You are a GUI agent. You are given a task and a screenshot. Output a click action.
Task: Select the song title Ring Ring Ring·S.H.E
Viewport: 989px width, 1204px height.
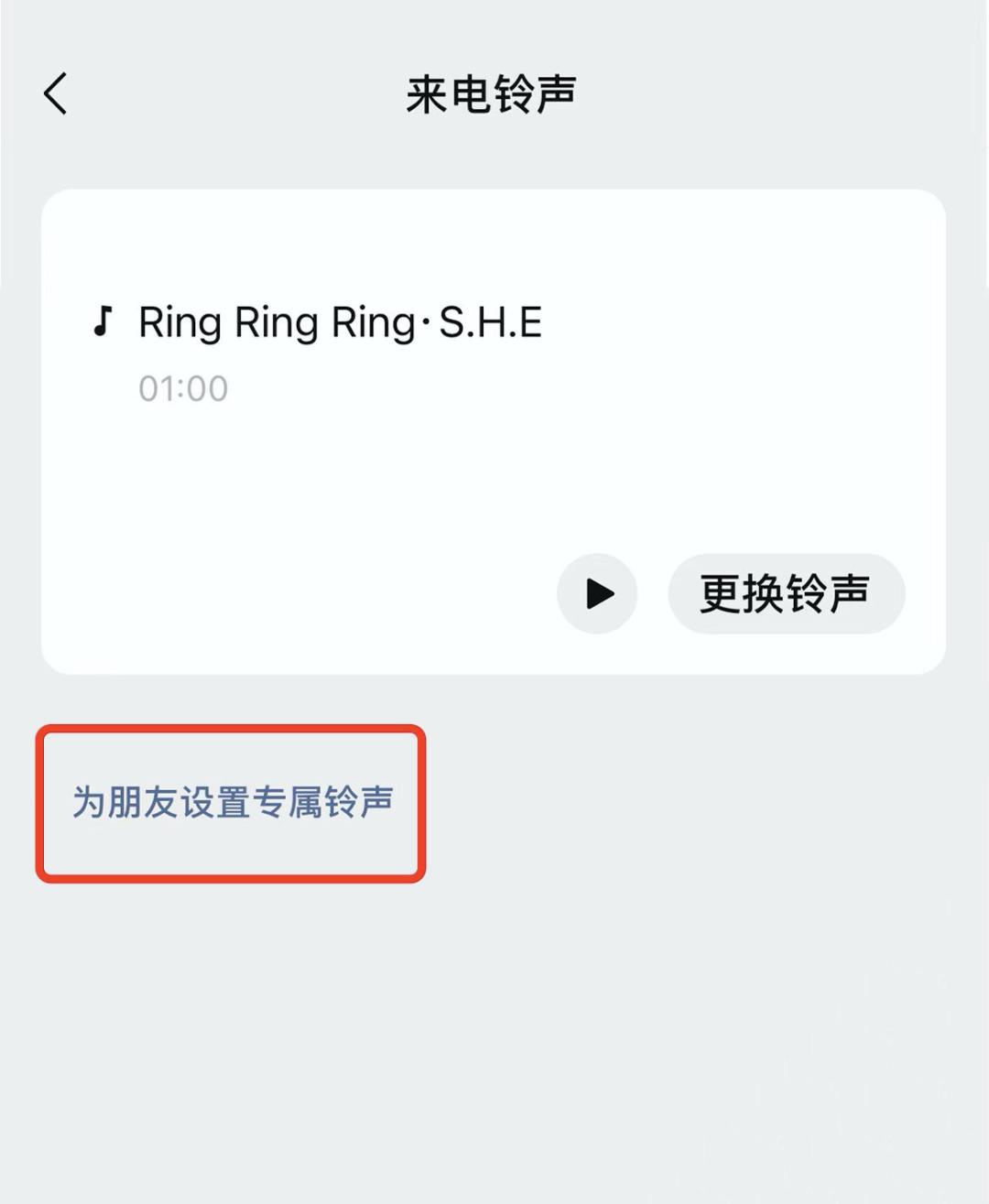click(340, 322)
